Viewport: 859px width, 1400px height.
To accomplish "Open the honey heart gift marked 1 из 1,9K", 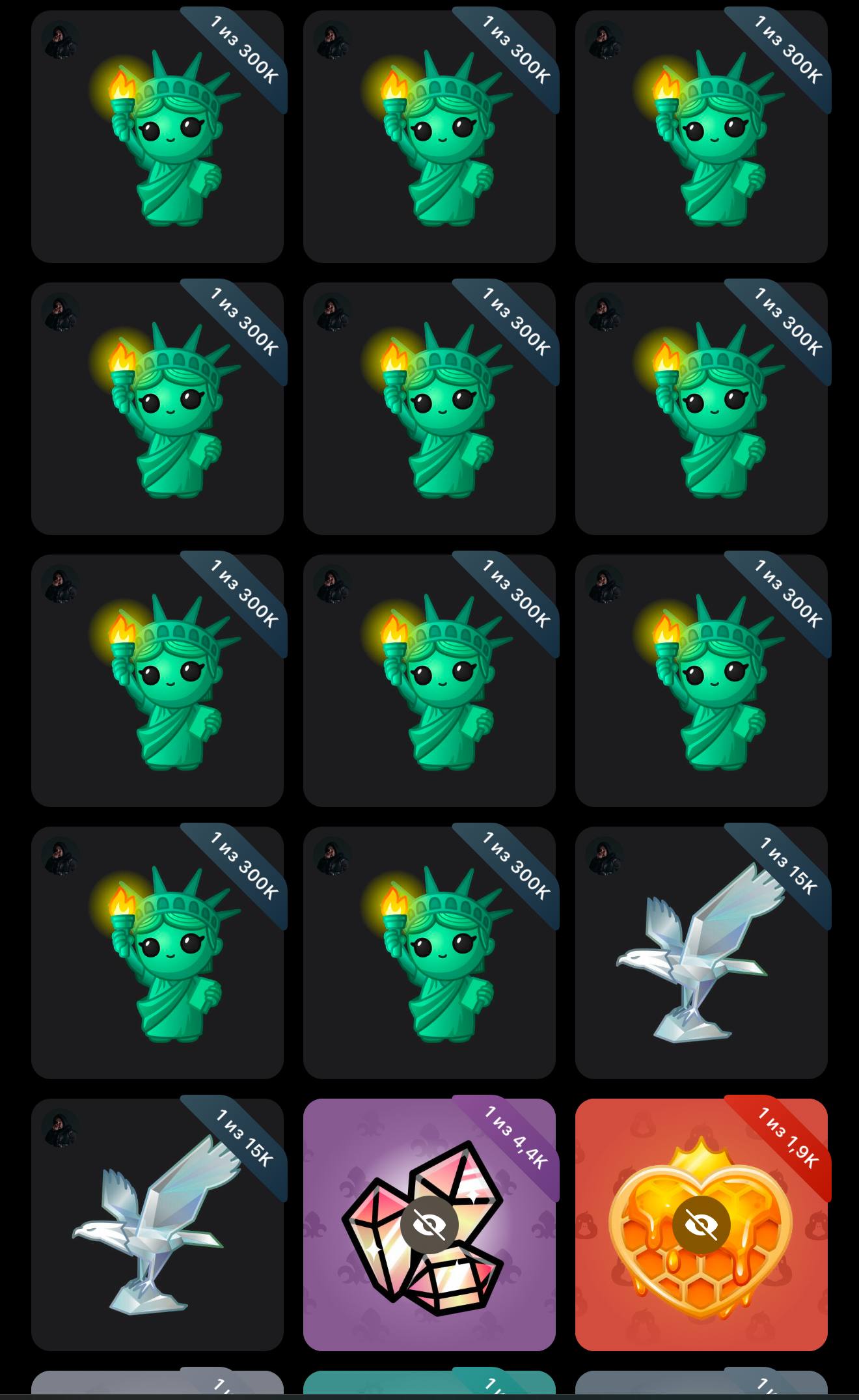I will coord(701,1224).
